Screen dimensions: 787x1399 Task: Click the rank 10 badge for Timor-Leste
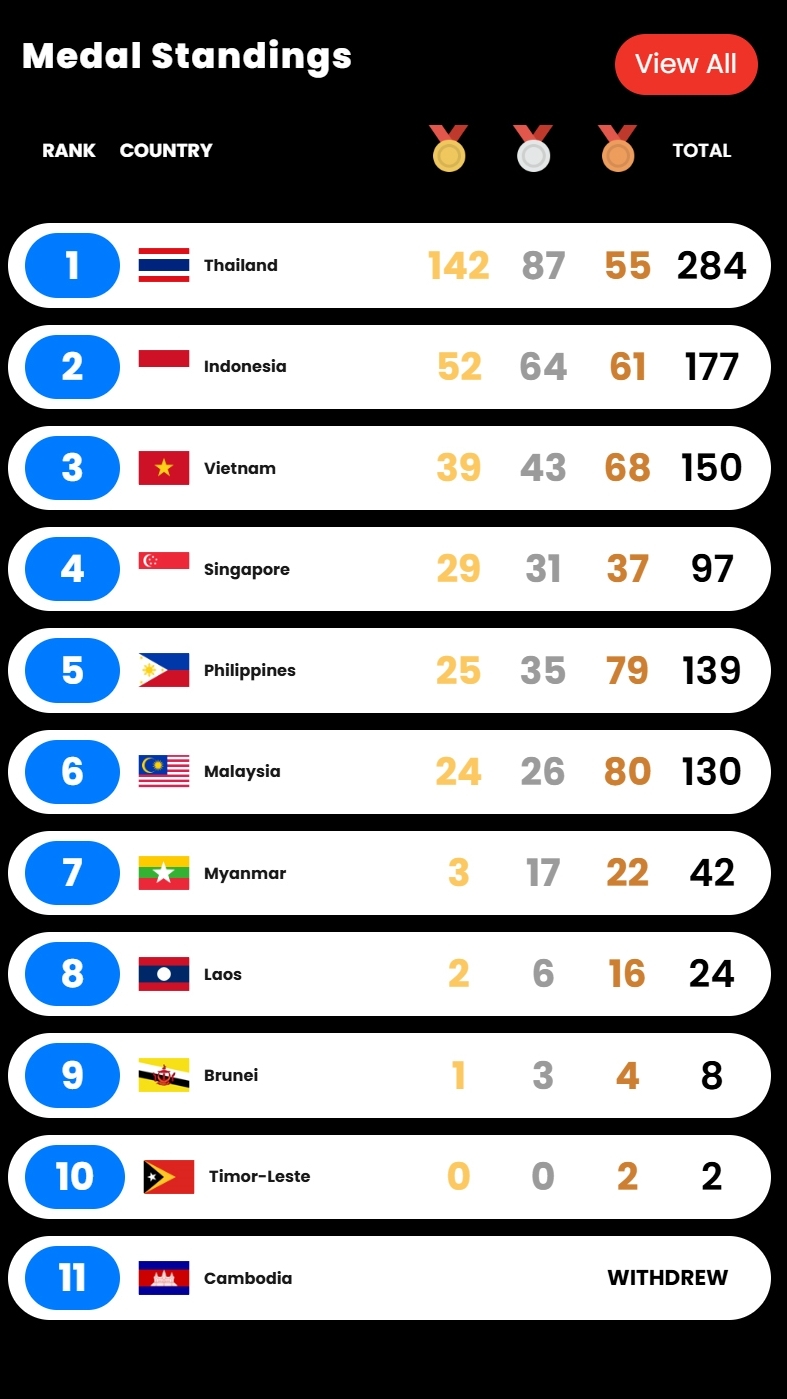coord(70,1177)
